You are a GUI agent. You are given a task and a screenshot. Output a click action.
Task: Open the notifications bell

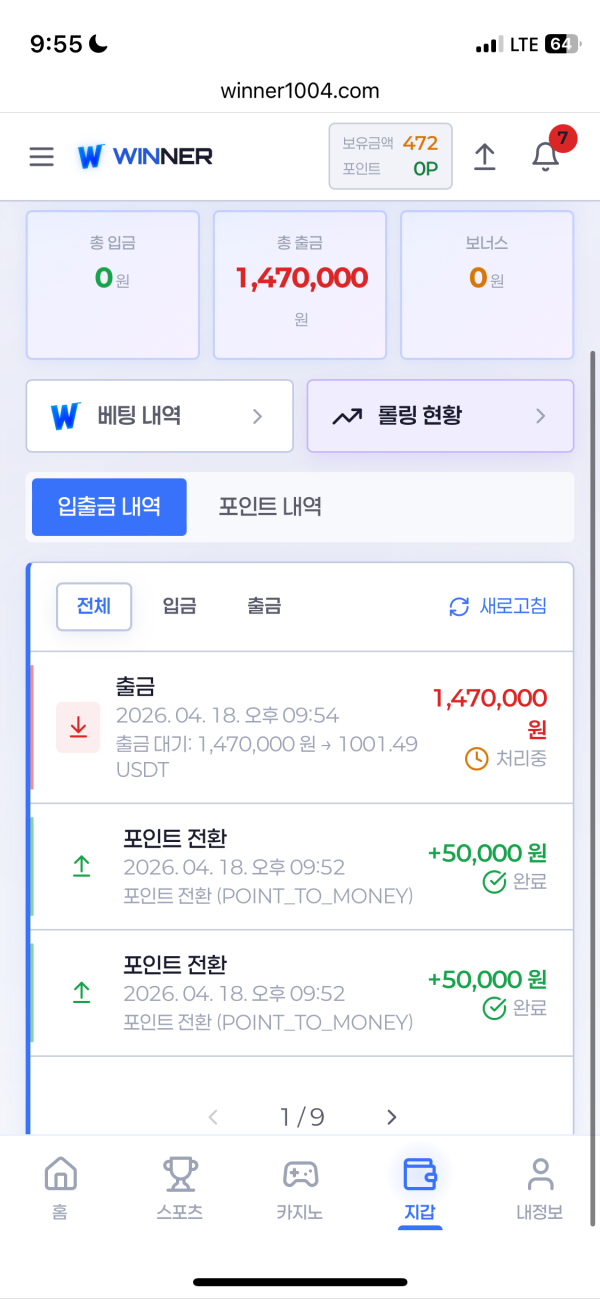[545, 156]
